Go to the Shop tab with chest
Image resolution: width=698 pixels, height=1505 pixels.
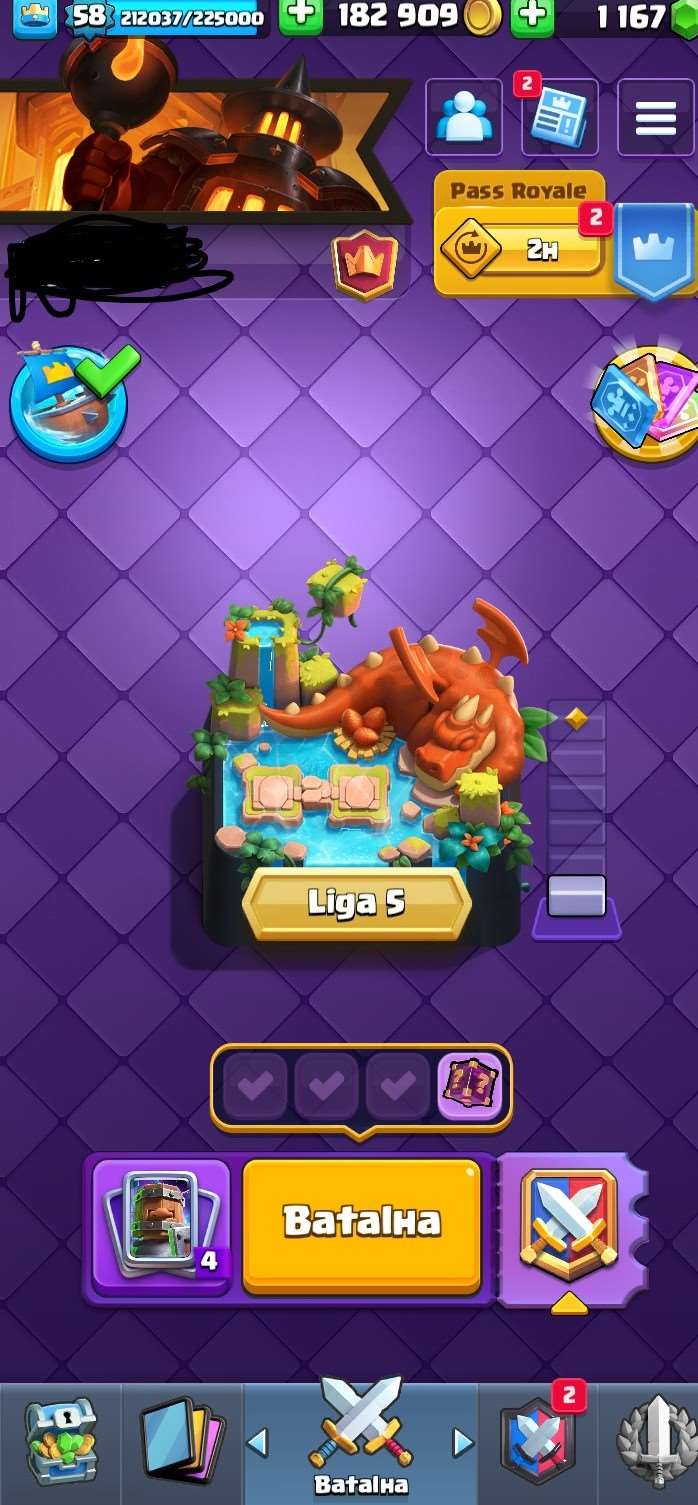coord(60,1440)
